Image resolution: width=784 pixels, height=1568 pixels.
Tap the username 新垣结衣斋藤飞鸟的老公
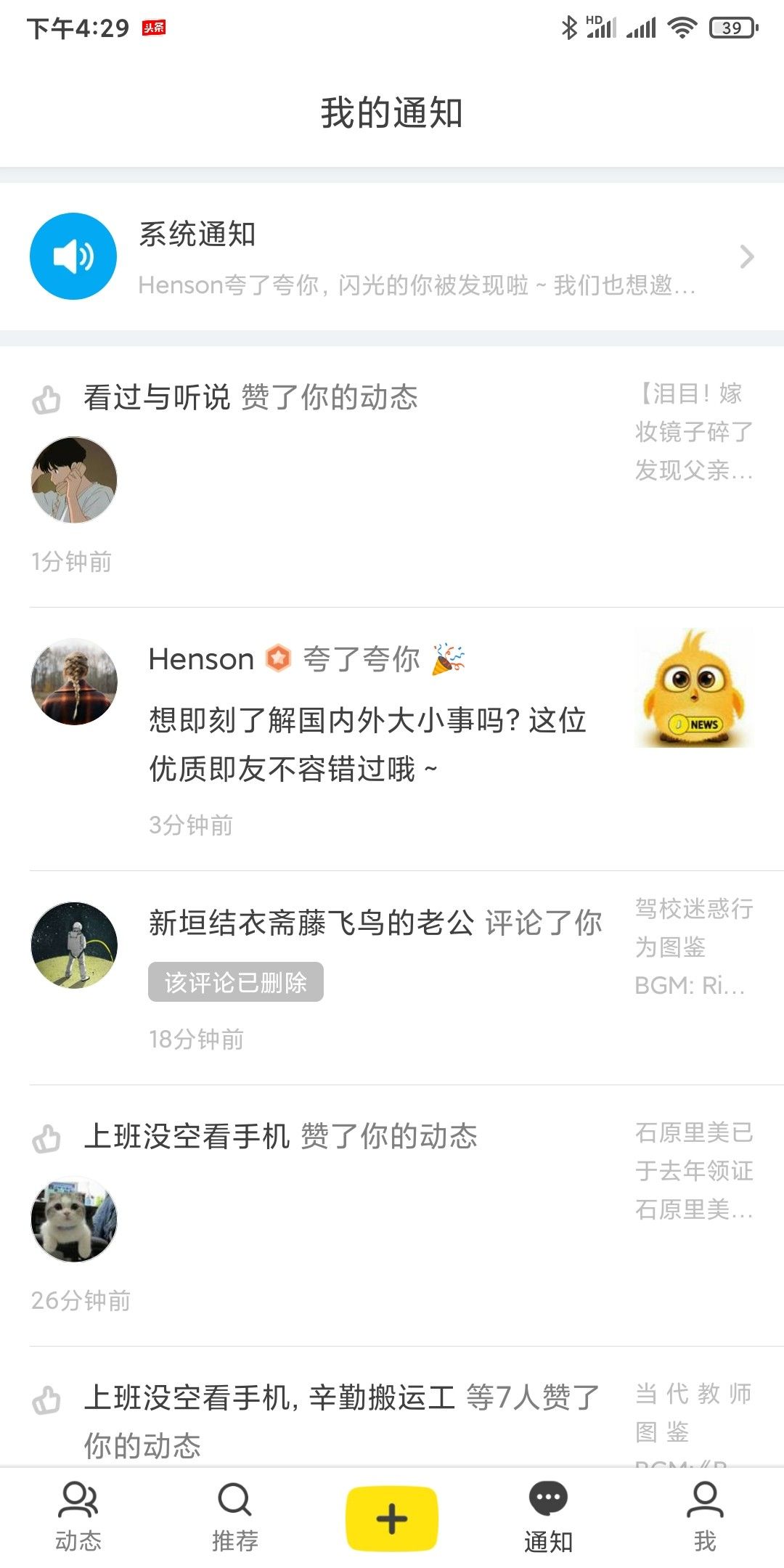pyautogui.click(x=311, y=923)
